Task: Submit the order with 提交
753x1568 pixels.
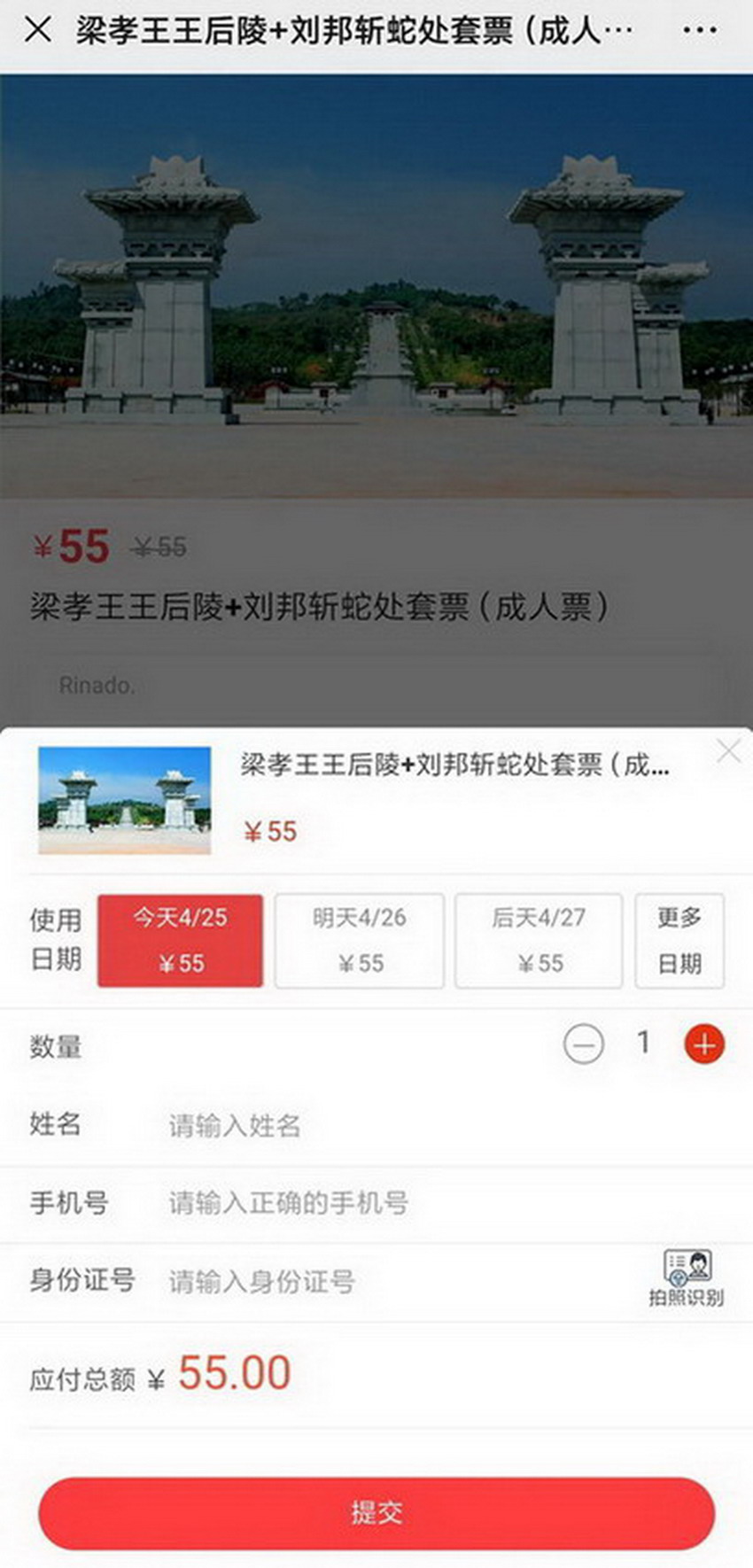Action: [376, 1512]
